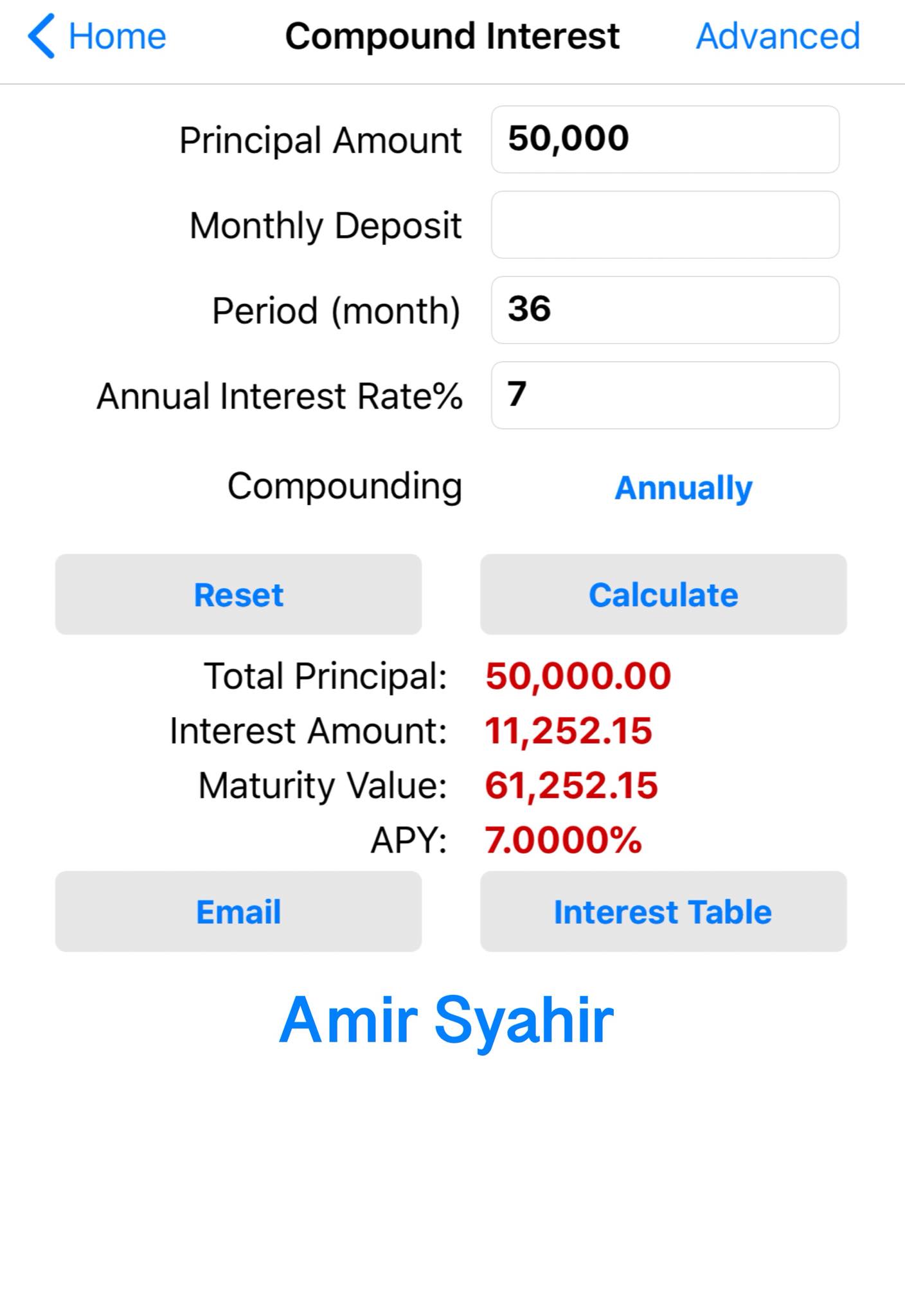The width and height of the screenshot is (905, 1316).
Task: Email the calculation results
Action: (238, 911)
